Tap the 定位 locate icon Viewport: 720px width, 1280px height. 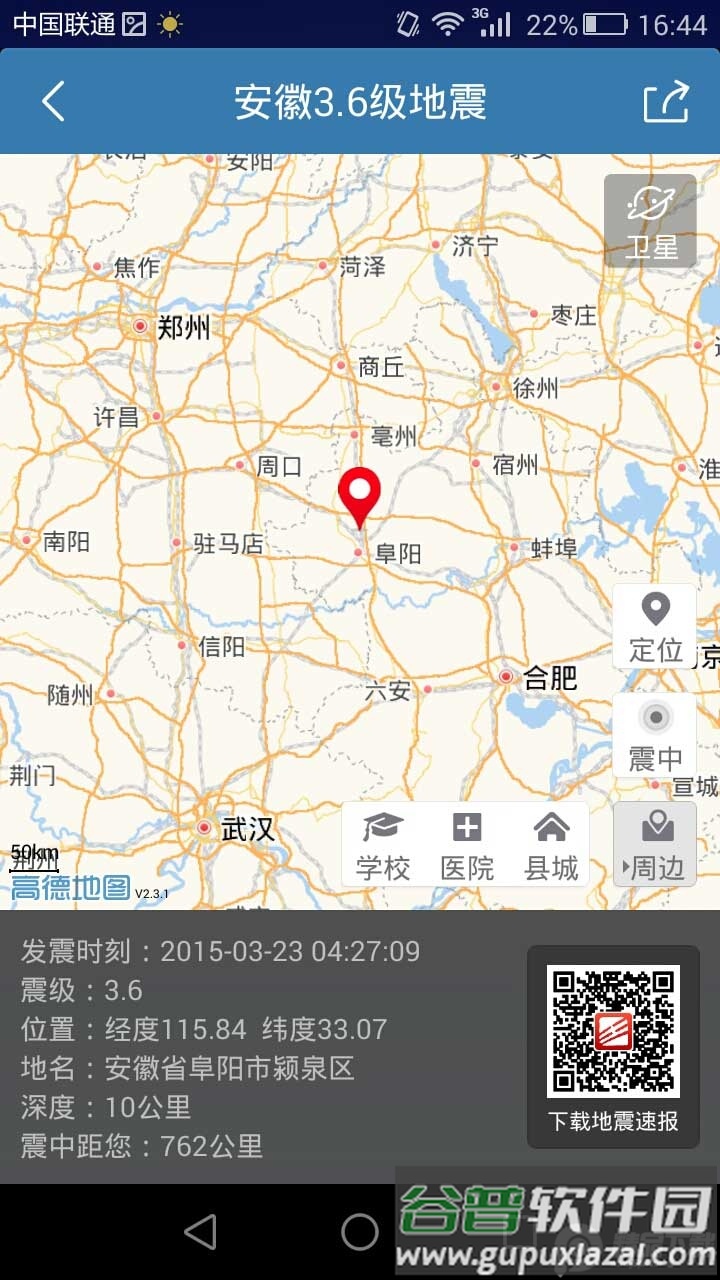tap(655, 625)
